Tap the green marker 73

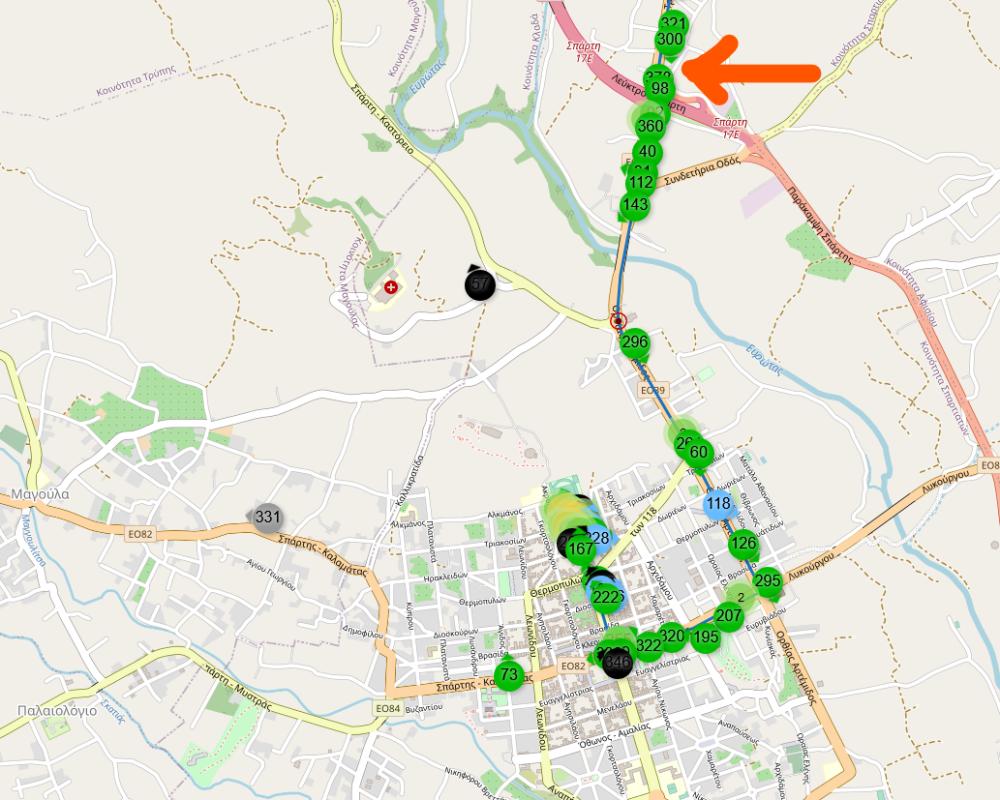509,675
